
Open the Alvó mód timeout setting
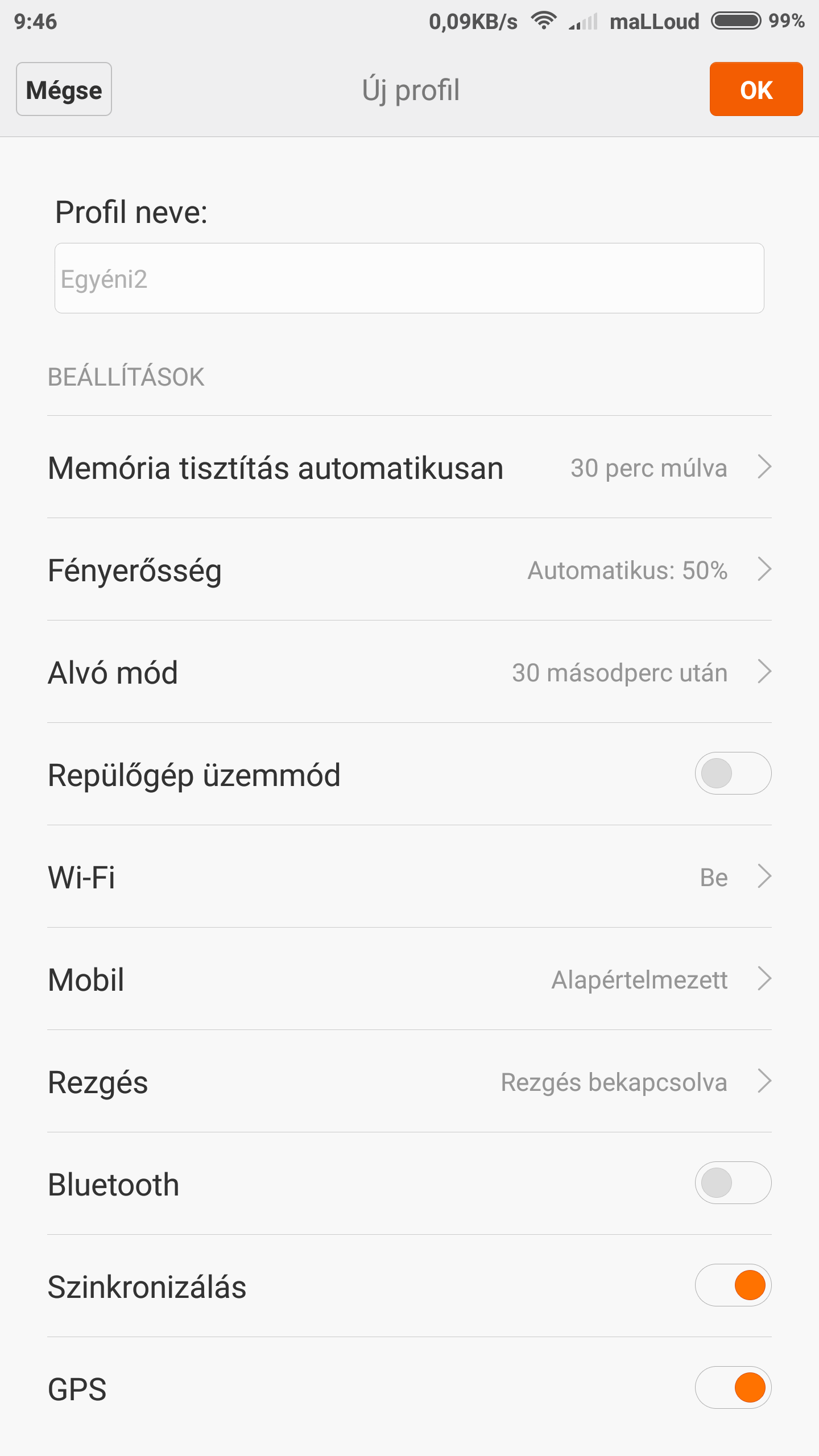pos(409,672)
